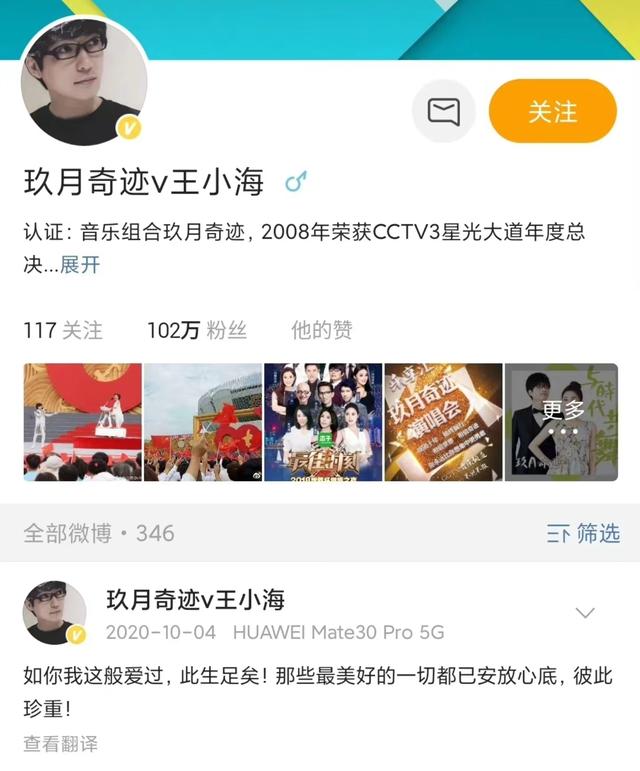Open the first album photo with red stage

click(82, 422)
